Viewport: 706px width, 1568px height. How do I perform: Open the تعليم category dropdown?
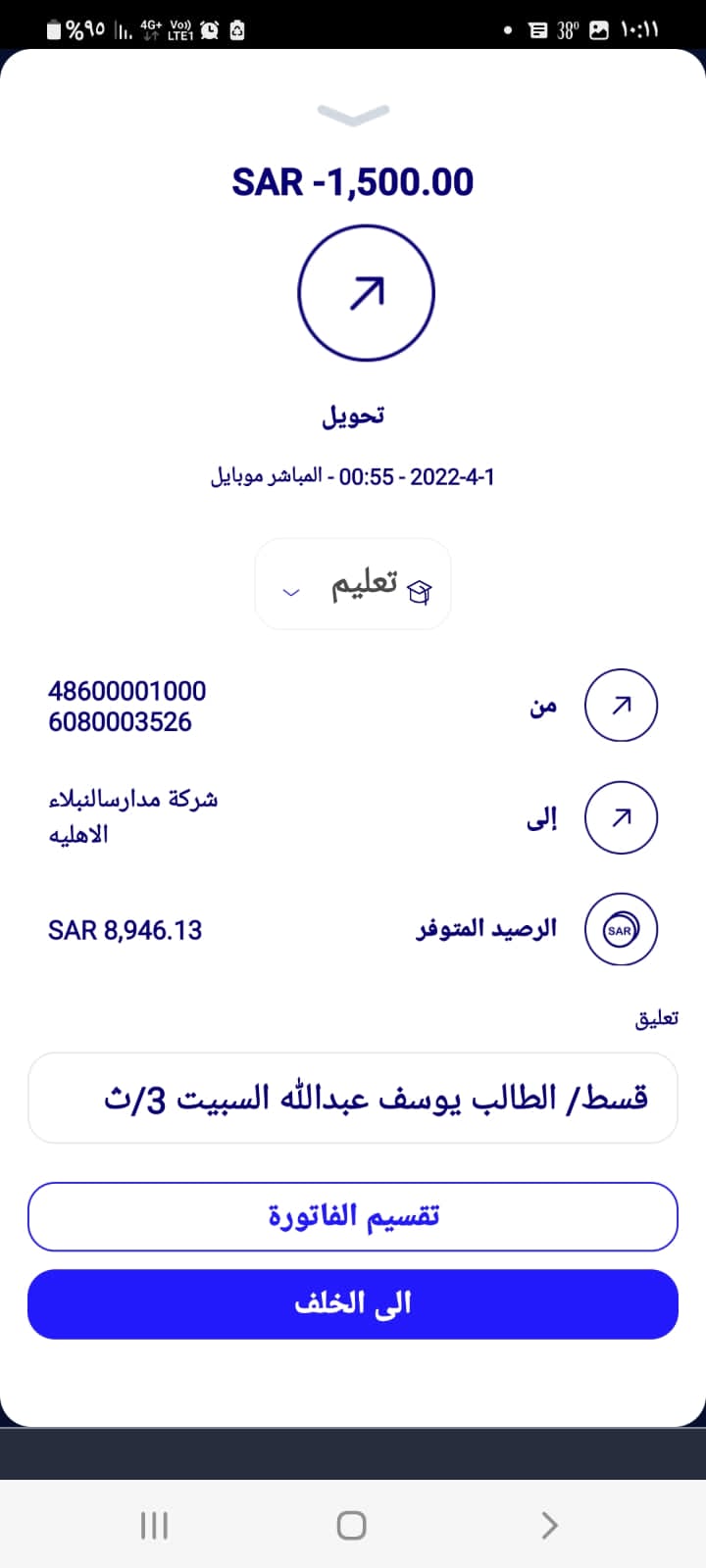point(353,584)
